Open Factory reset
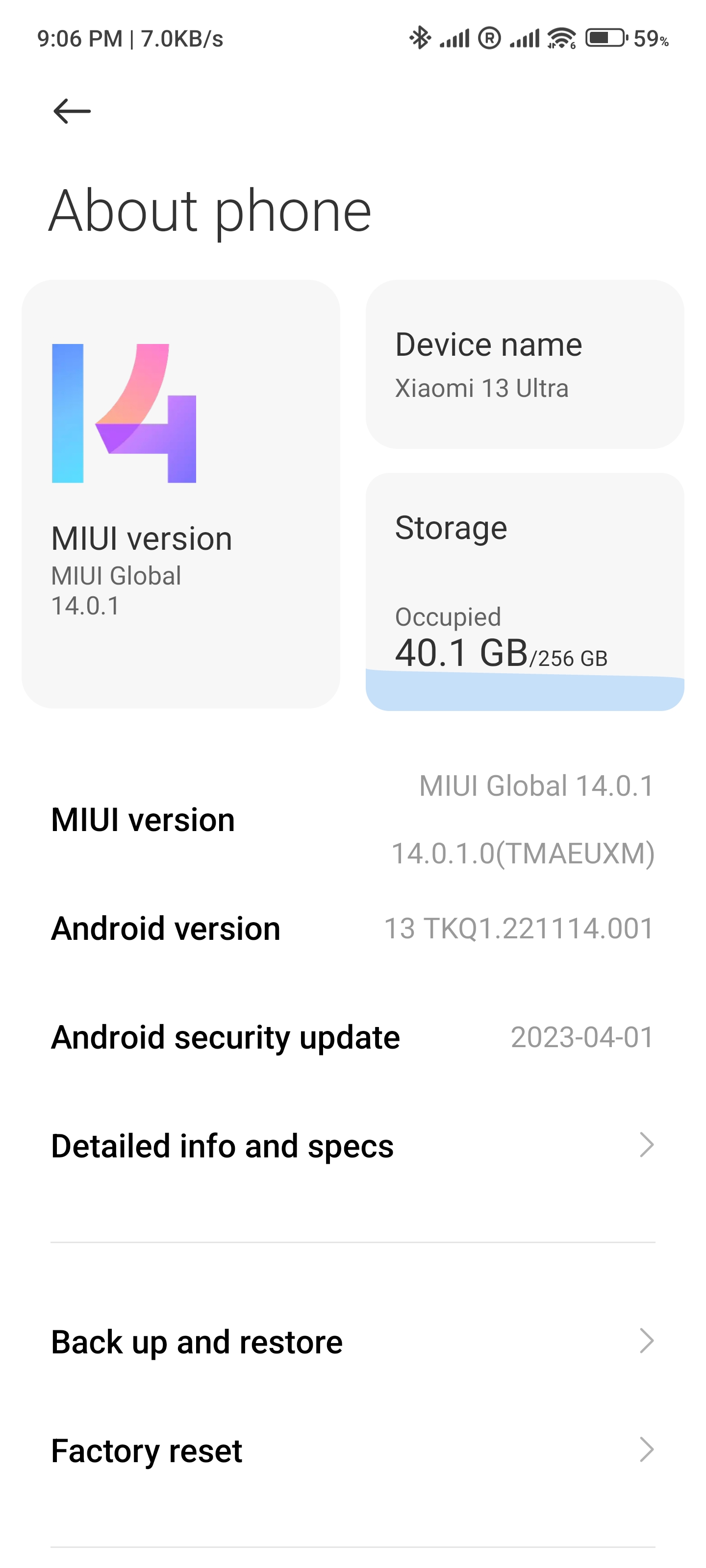Screen dimensions: 706x1568 353,1450
